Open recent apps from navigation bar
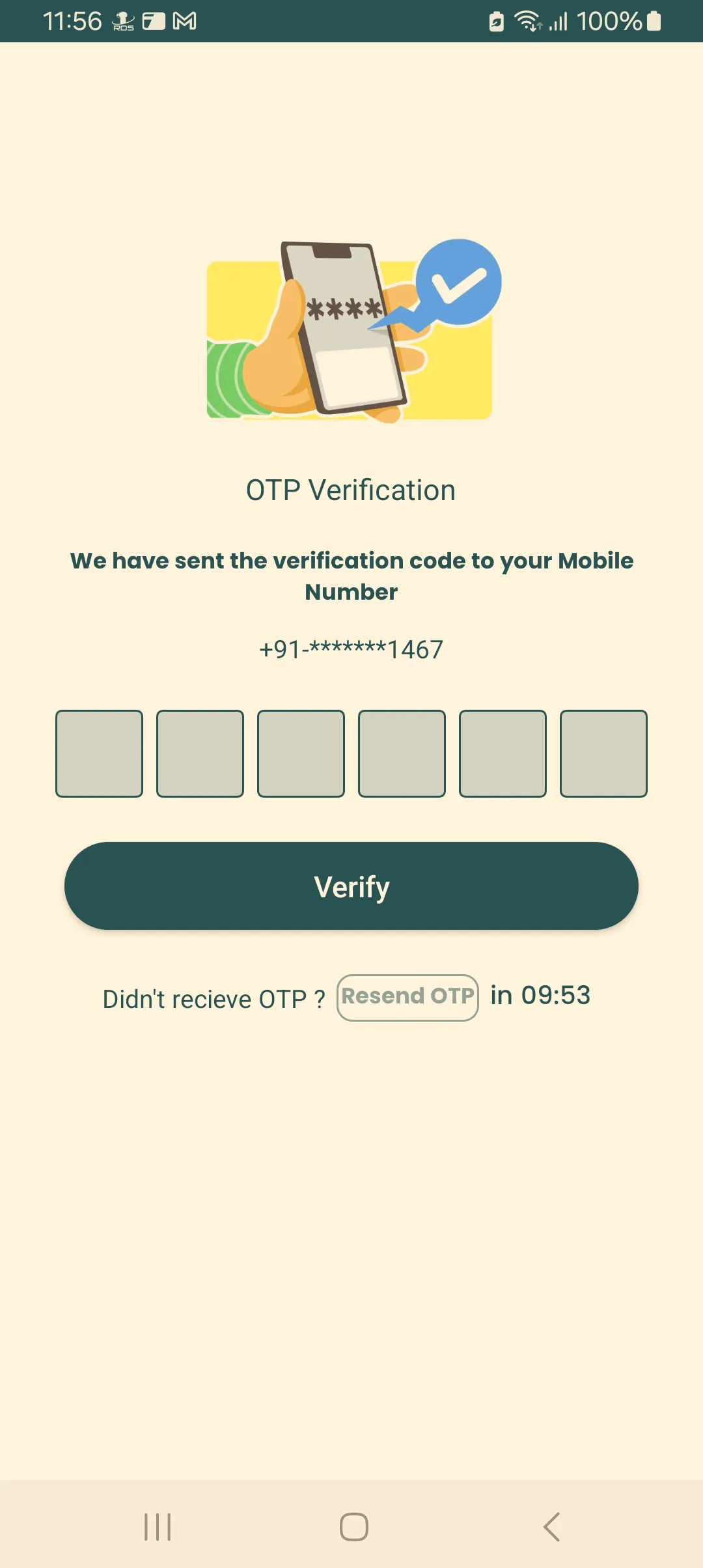The image size is (703, 1568). click(x=158, y=1526)
